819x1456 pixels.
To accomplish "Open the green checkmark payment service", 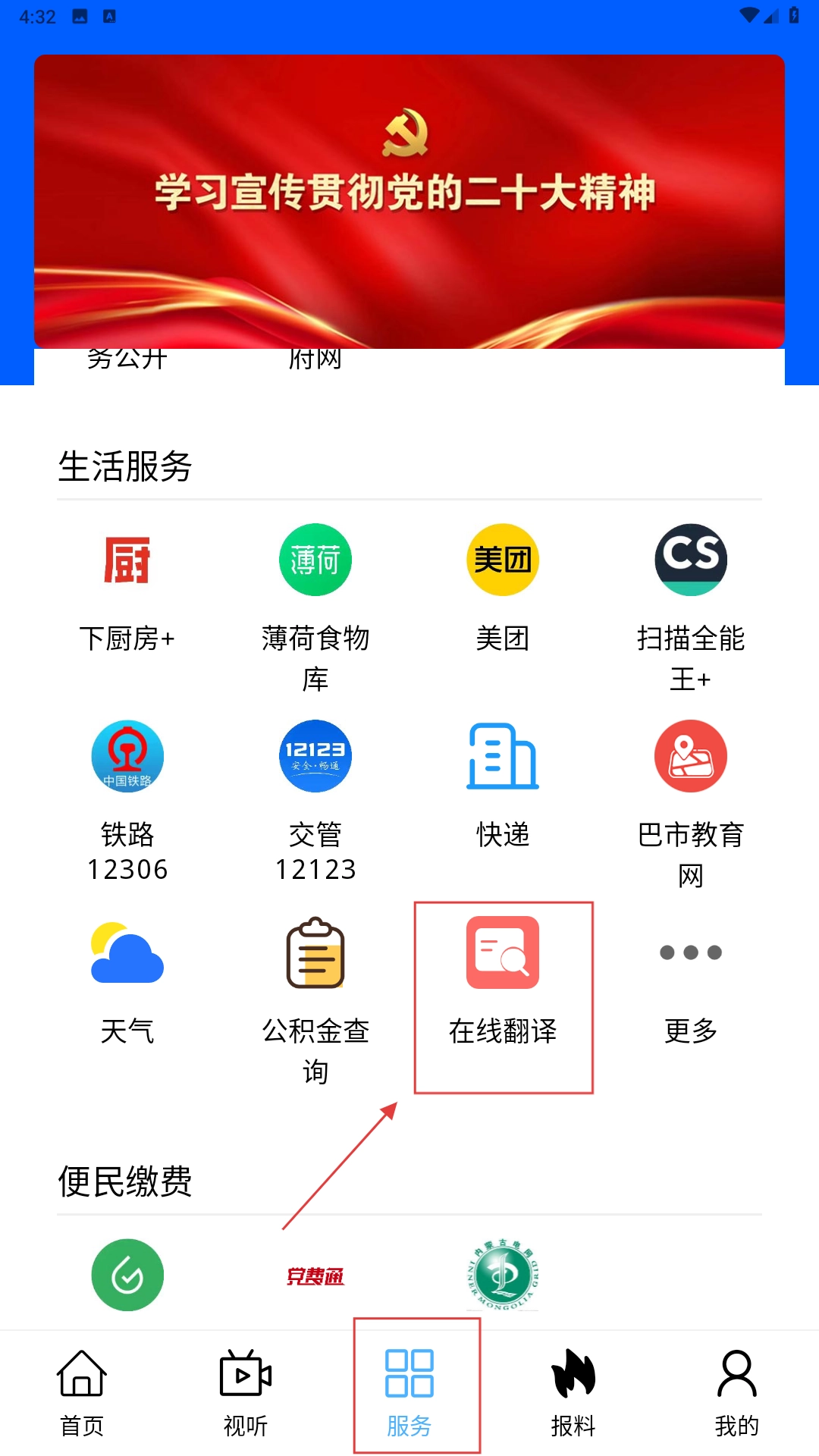I will coord(127,1276).
